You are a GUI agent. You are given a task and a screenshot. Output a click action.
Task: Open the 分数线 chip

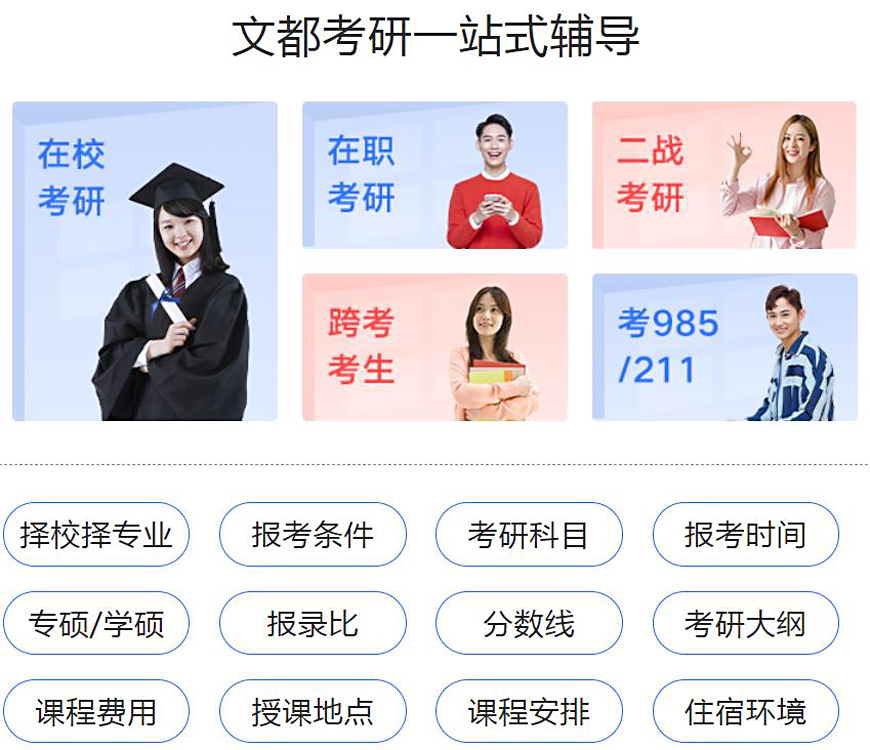(x=529, y=624)
